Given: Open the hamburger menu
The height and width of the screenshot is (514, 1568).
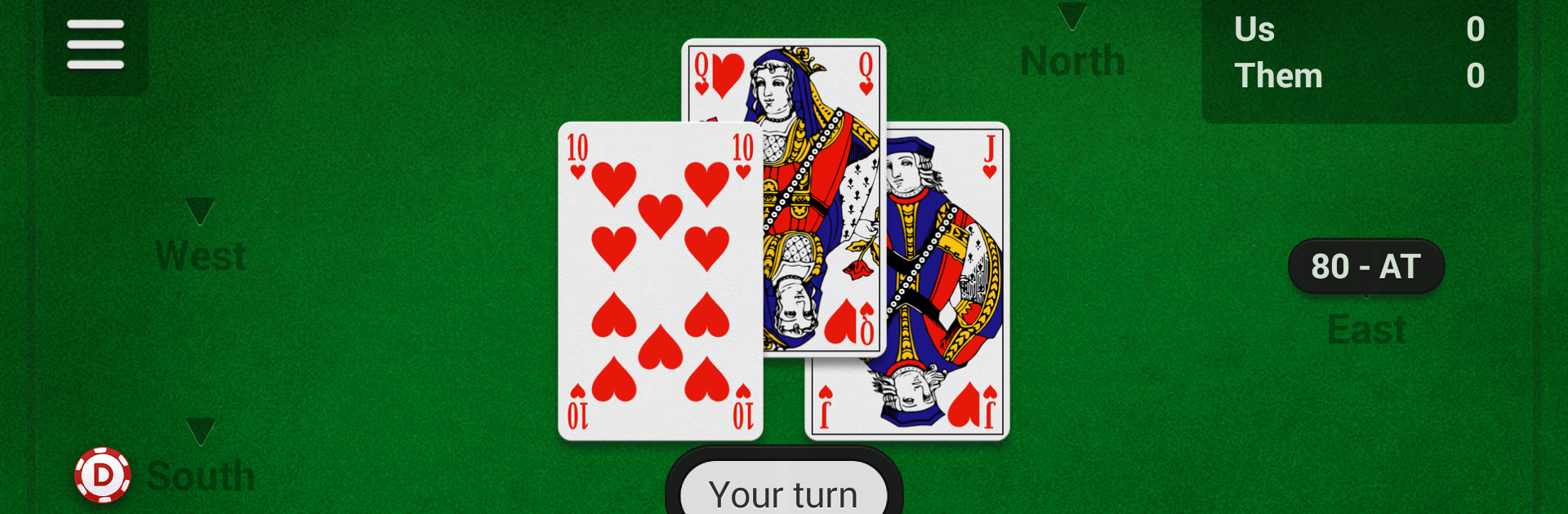Looking at the screenshot, I should 96,45.
